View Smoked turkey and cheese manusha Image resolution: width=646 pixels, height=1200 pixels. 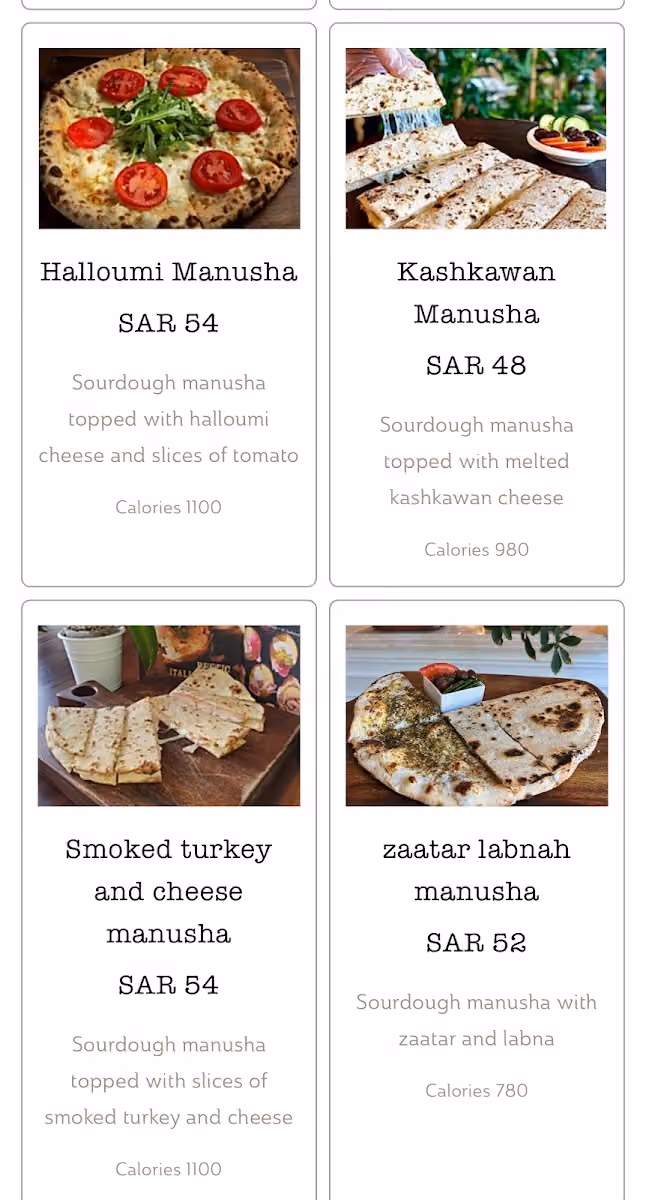pyautogui.click(x=169, y=900)
